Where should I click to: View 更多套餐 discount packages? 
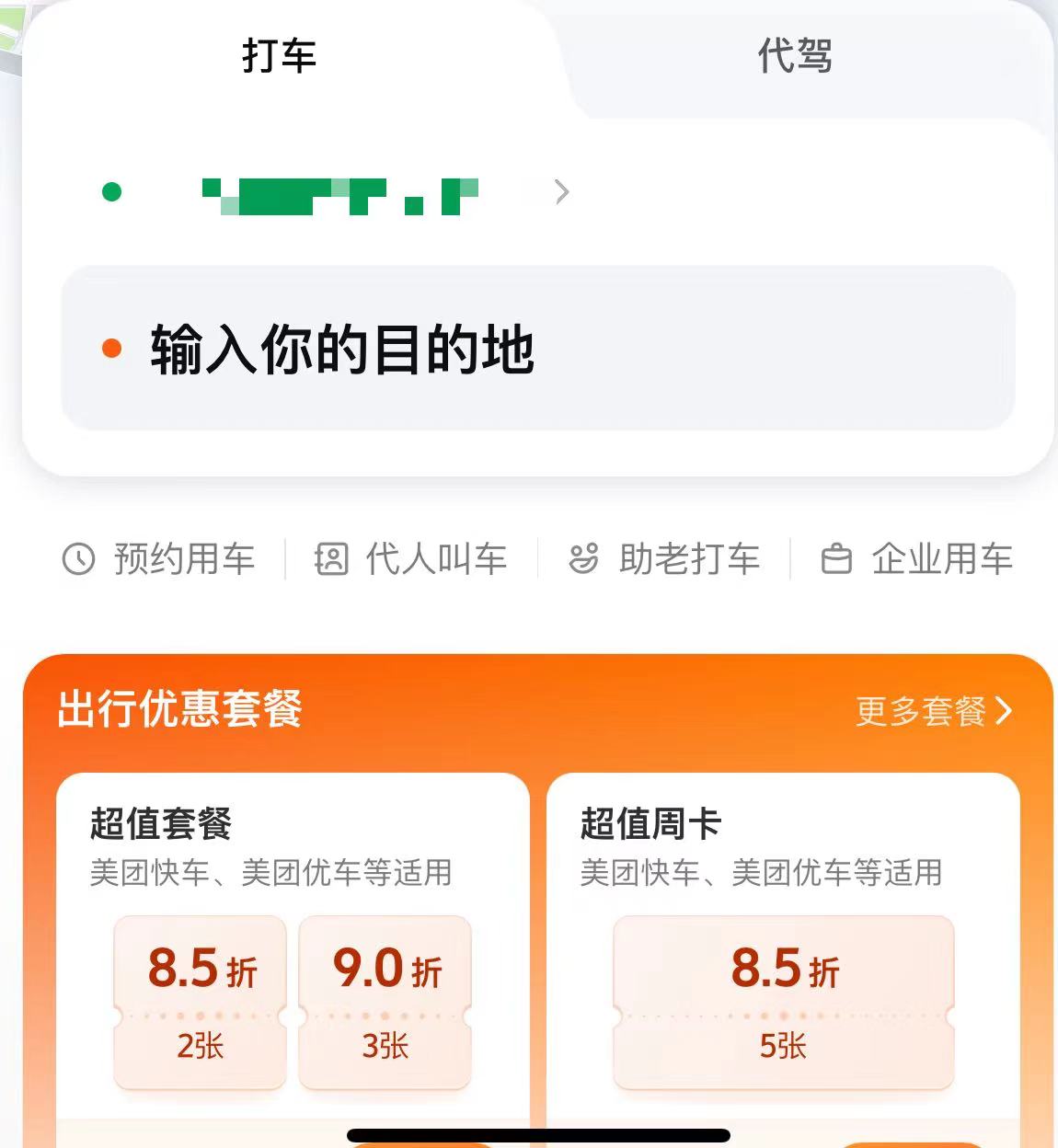(933, 711)
